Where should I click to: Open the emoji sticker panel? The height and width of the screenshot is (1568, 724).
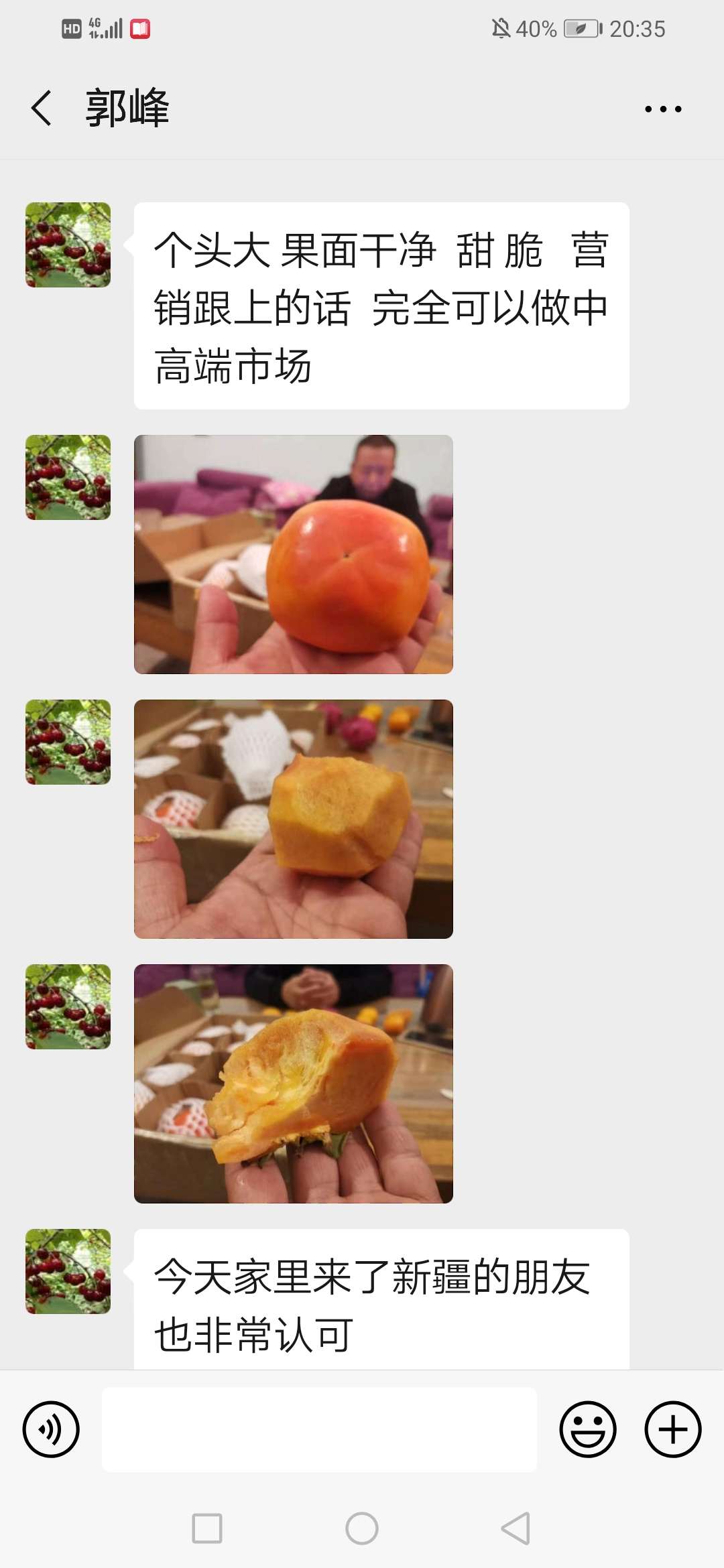point(588,1429)
